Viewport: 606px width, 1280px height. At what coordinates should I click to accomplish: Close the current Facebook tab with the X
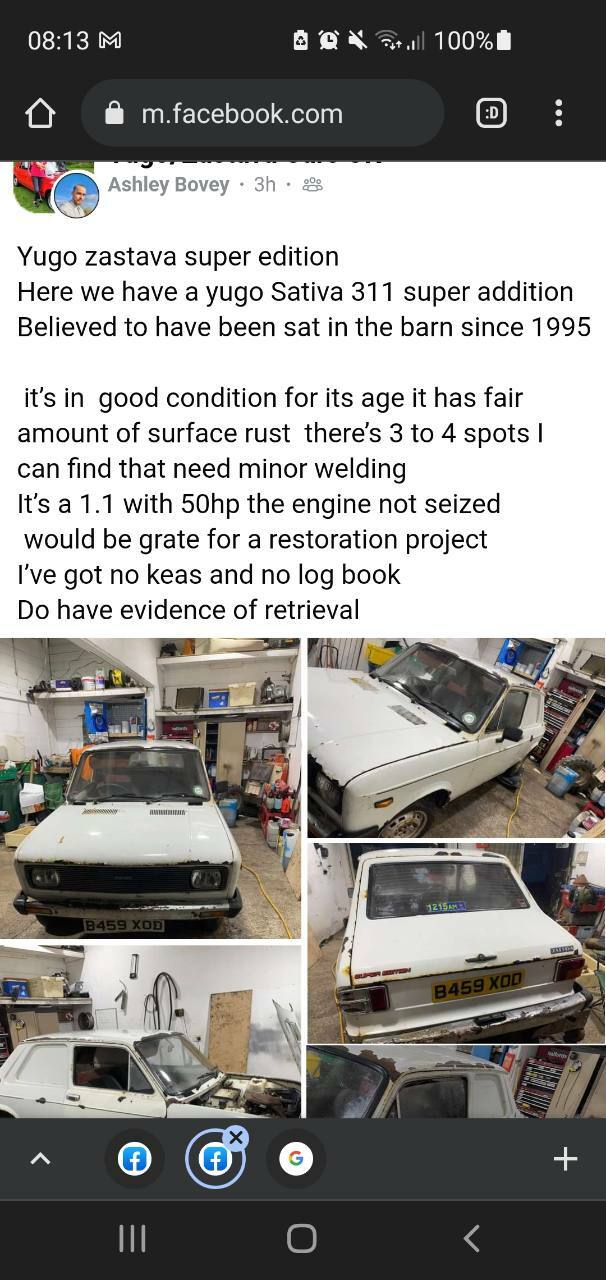tap(236, 1137)
